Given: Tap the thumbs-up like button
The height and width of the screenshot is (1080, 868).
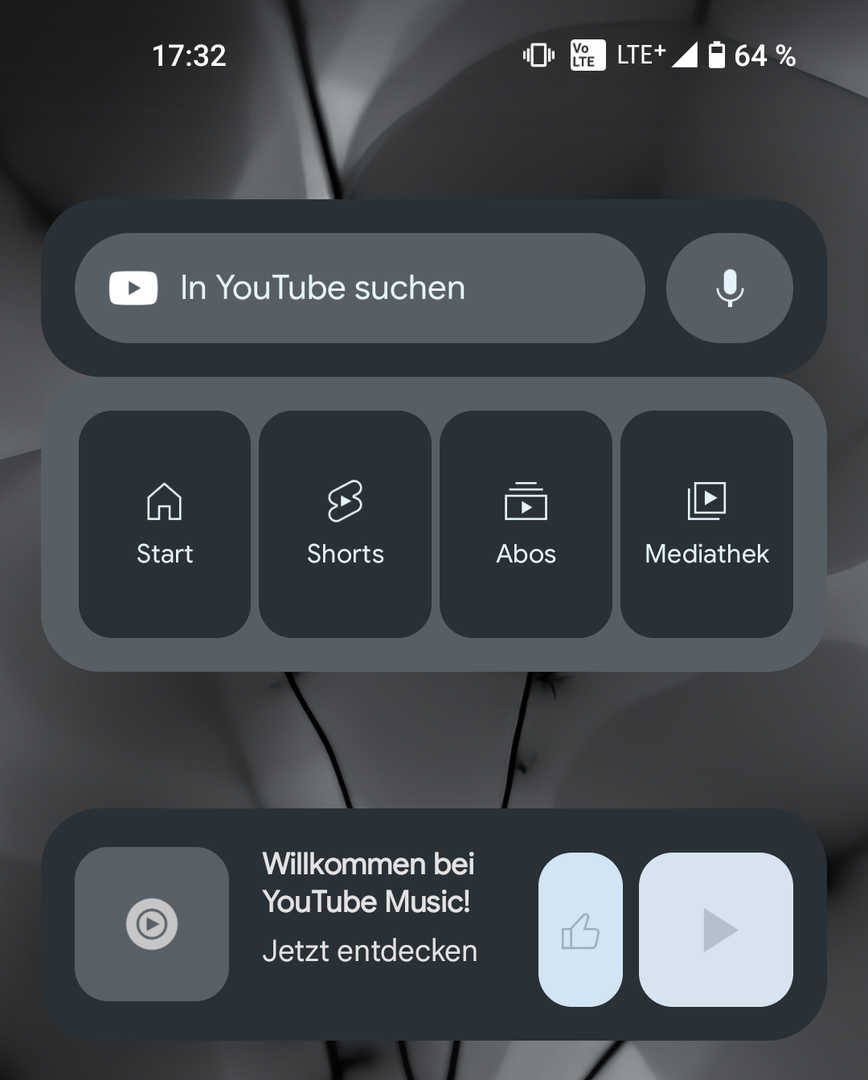Looking at the screenshot, I should (x=581, y=930).
